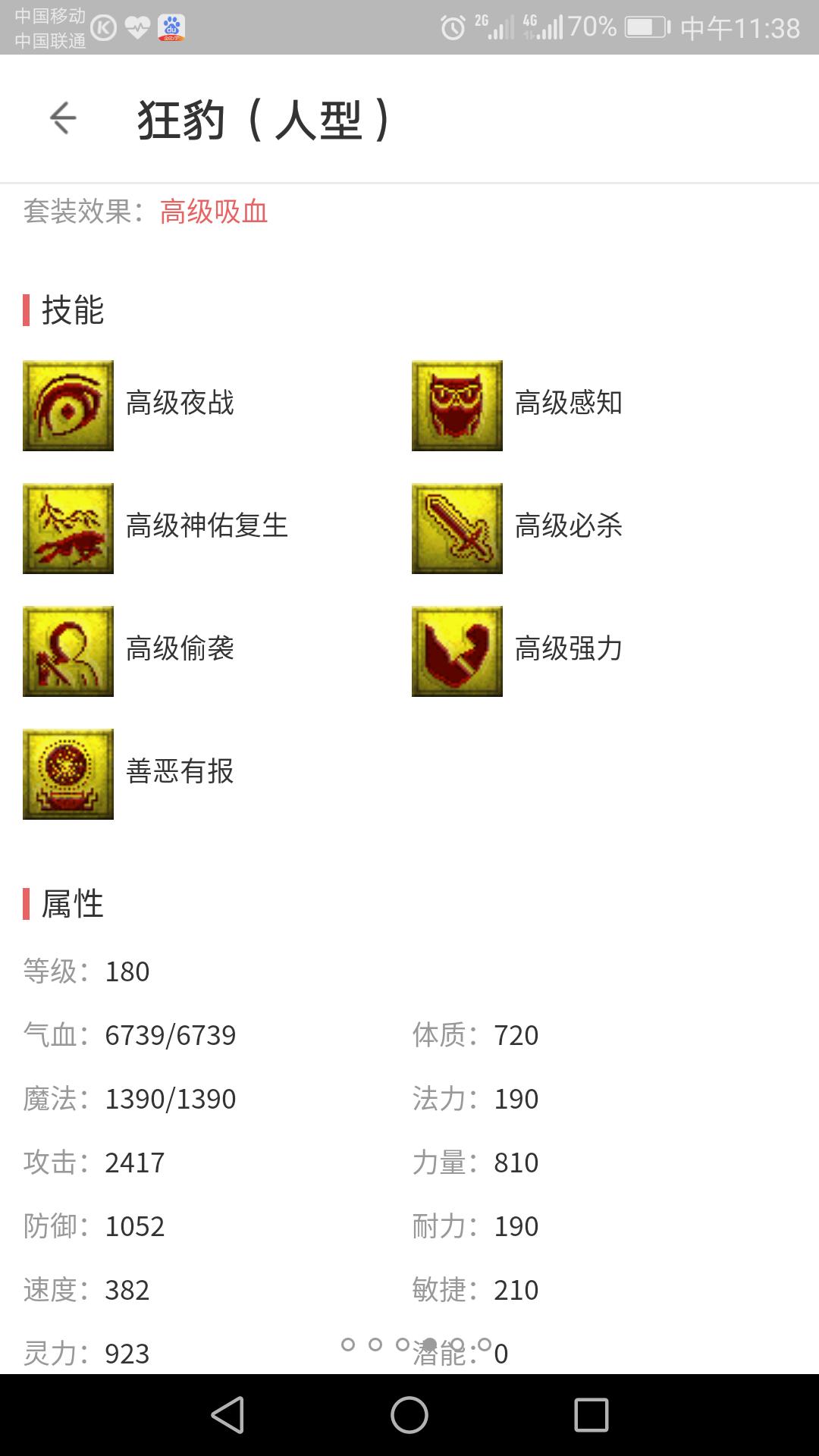The height and width of the screenshot is (1456, 819).
Task: Open the 高级必杀 skill icon
Action: (x=457, y=529)
